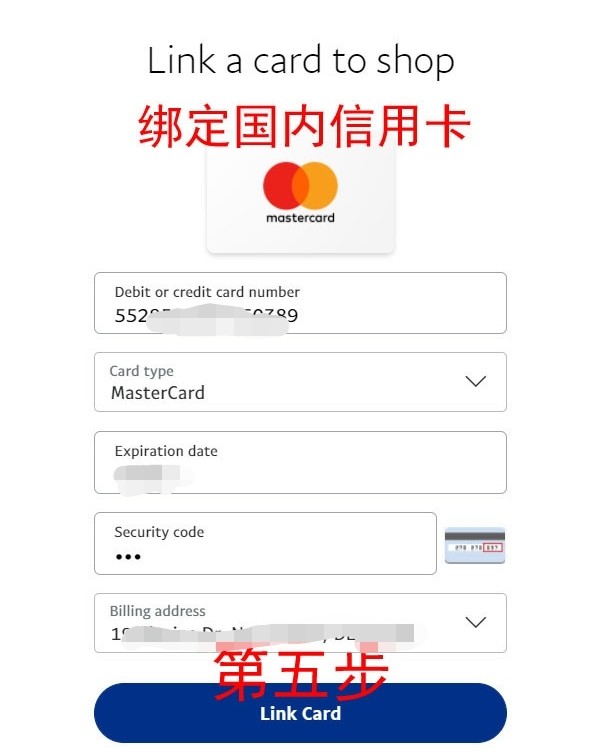
Task: Edit the Expiration date field
Action: tap(300, 462)
